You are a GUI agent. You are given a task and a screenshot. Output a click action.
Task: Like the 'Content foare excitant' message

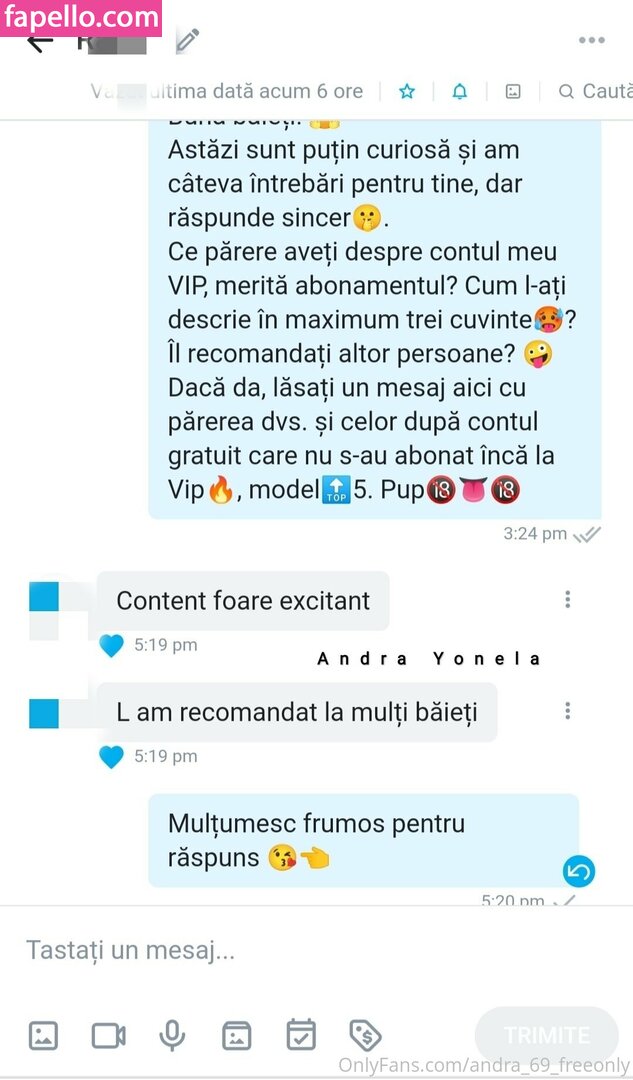click(112, 646)
